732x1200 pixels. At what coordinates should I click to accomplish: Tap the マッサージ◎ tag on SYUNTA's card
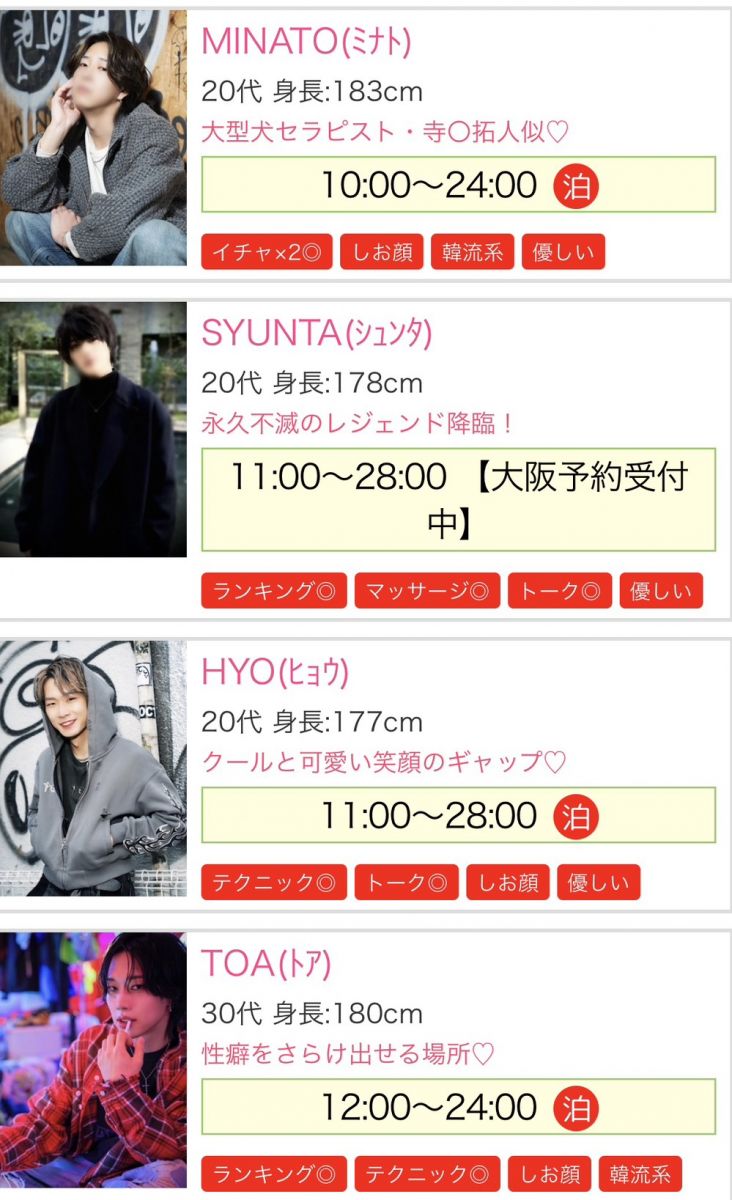427,591
